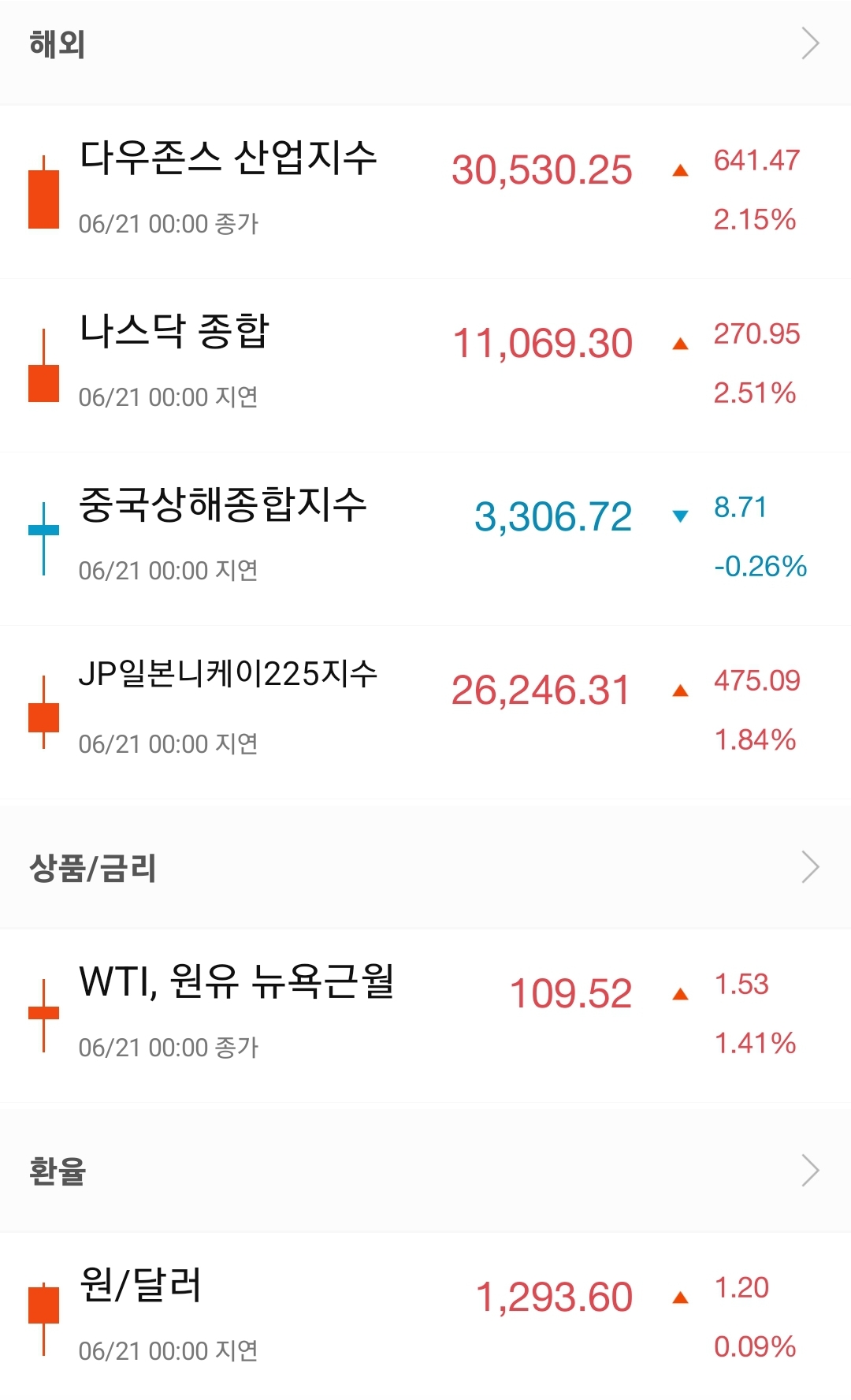View 중국상해종합지수 details
This screenshot has height=1400, width=851.
[425, 538]
